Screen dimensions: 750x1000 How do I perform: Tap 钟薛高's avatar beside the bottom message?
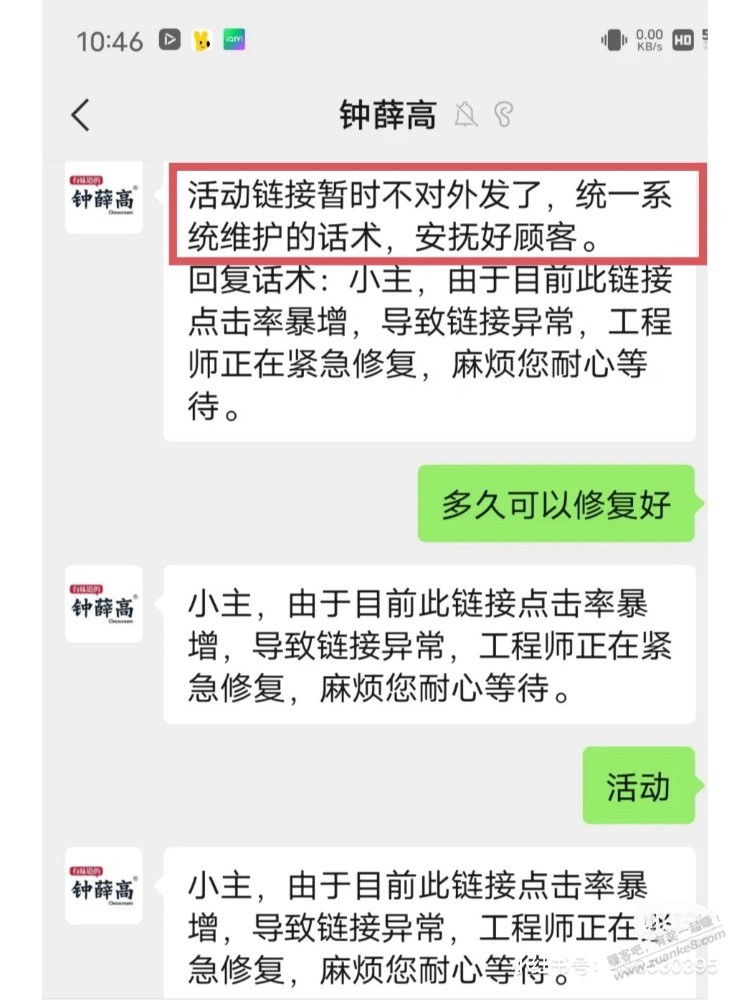coord(103,887)
